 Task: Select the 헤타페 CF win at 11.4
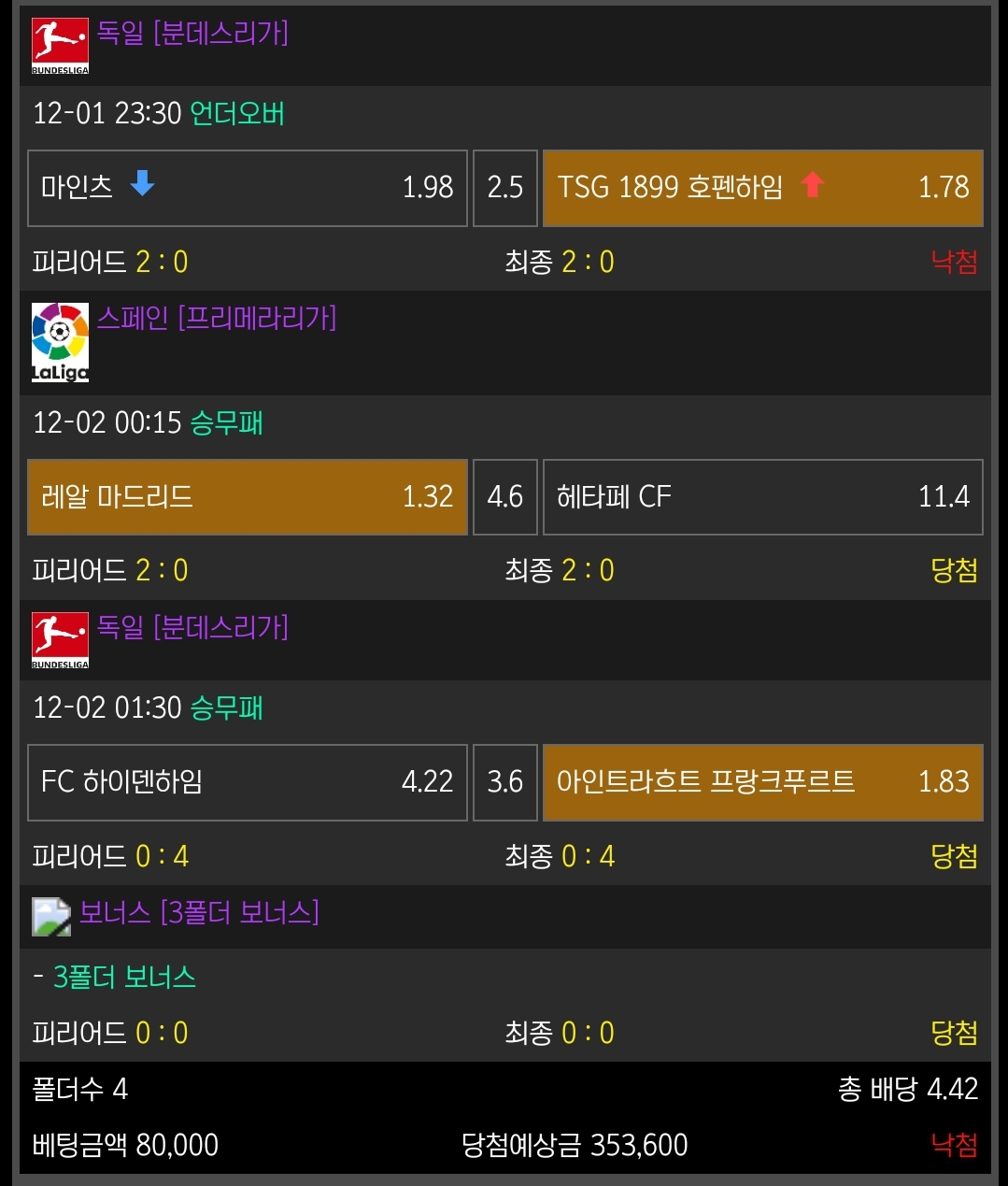(x=762, y=497)
